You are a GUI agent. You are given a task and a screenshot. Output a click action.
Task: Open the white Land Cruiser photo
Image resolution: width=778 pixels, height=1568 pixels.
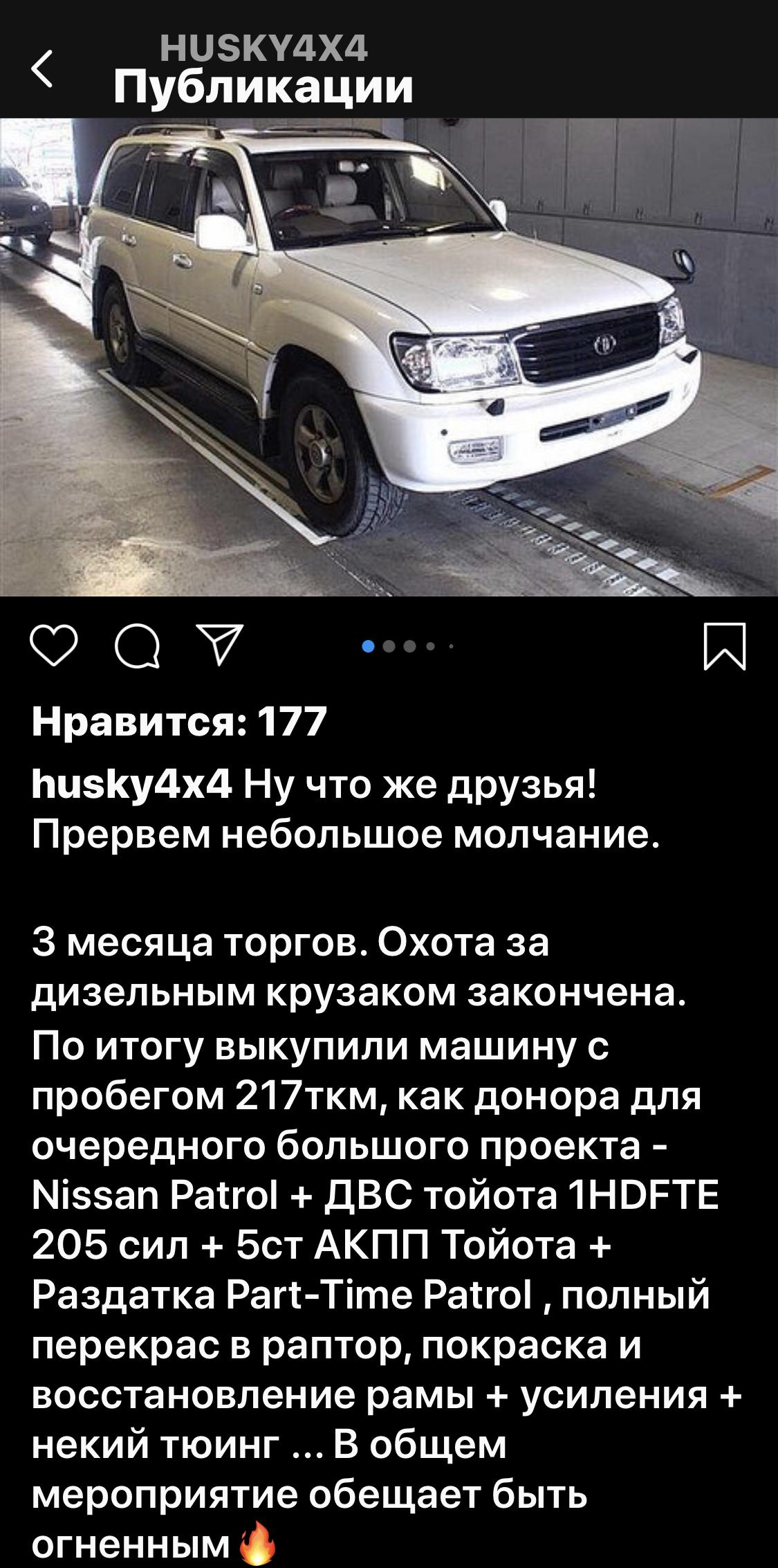pyautogui.click(x=389, y=356)
